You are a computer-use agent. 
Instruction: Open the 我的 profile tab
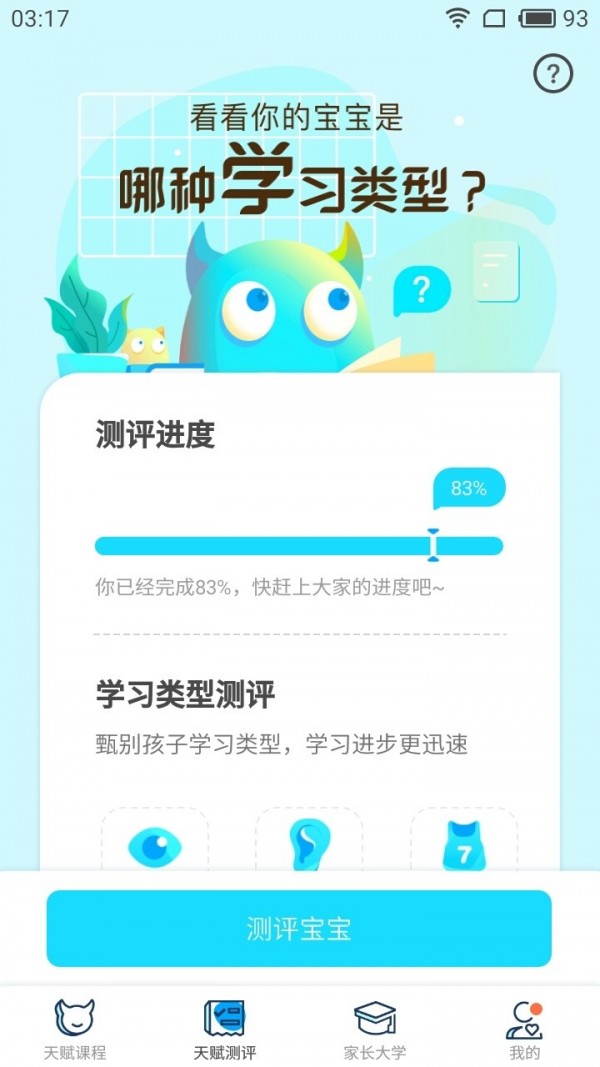point(524,1028)
